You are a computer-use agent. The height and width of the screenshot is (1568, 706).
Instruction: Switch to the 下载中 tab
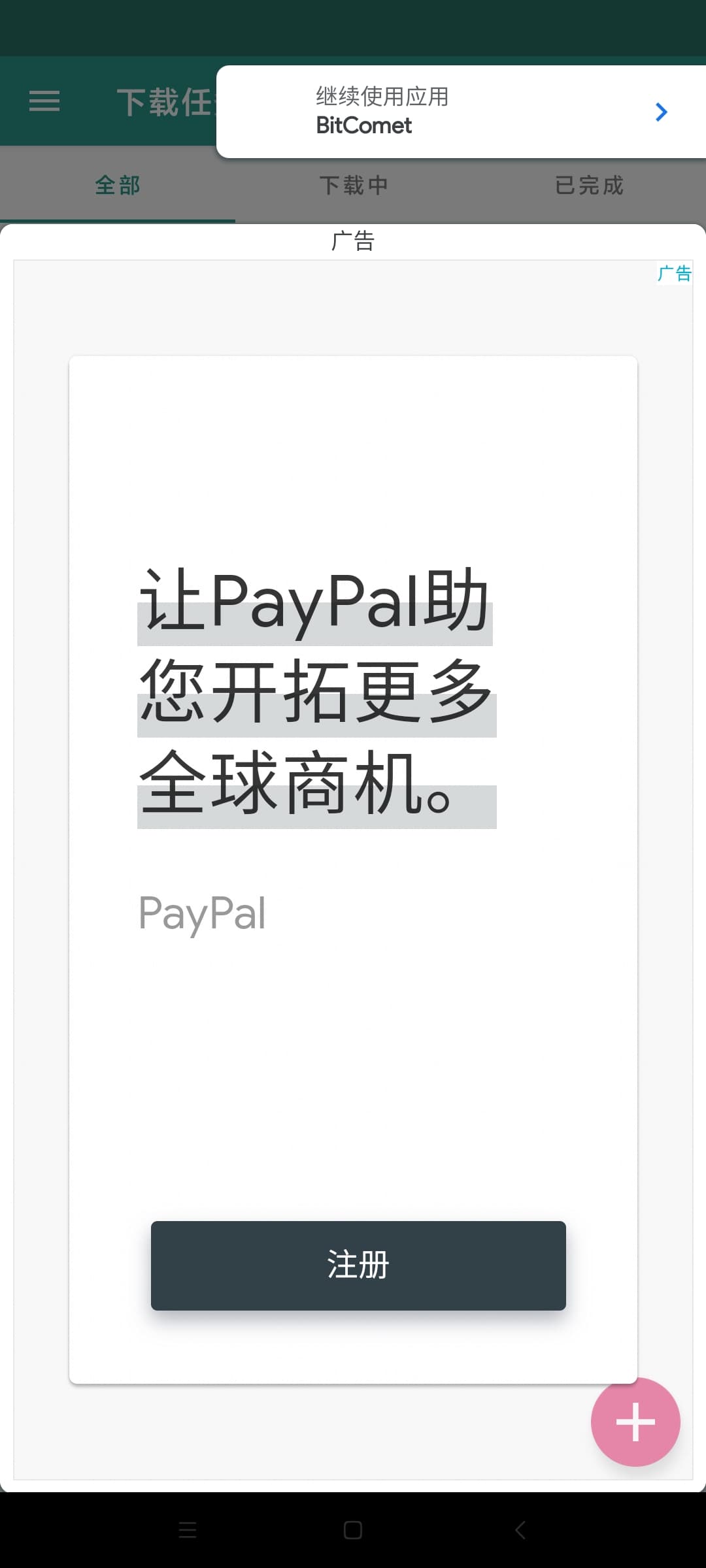click(353, 186)
